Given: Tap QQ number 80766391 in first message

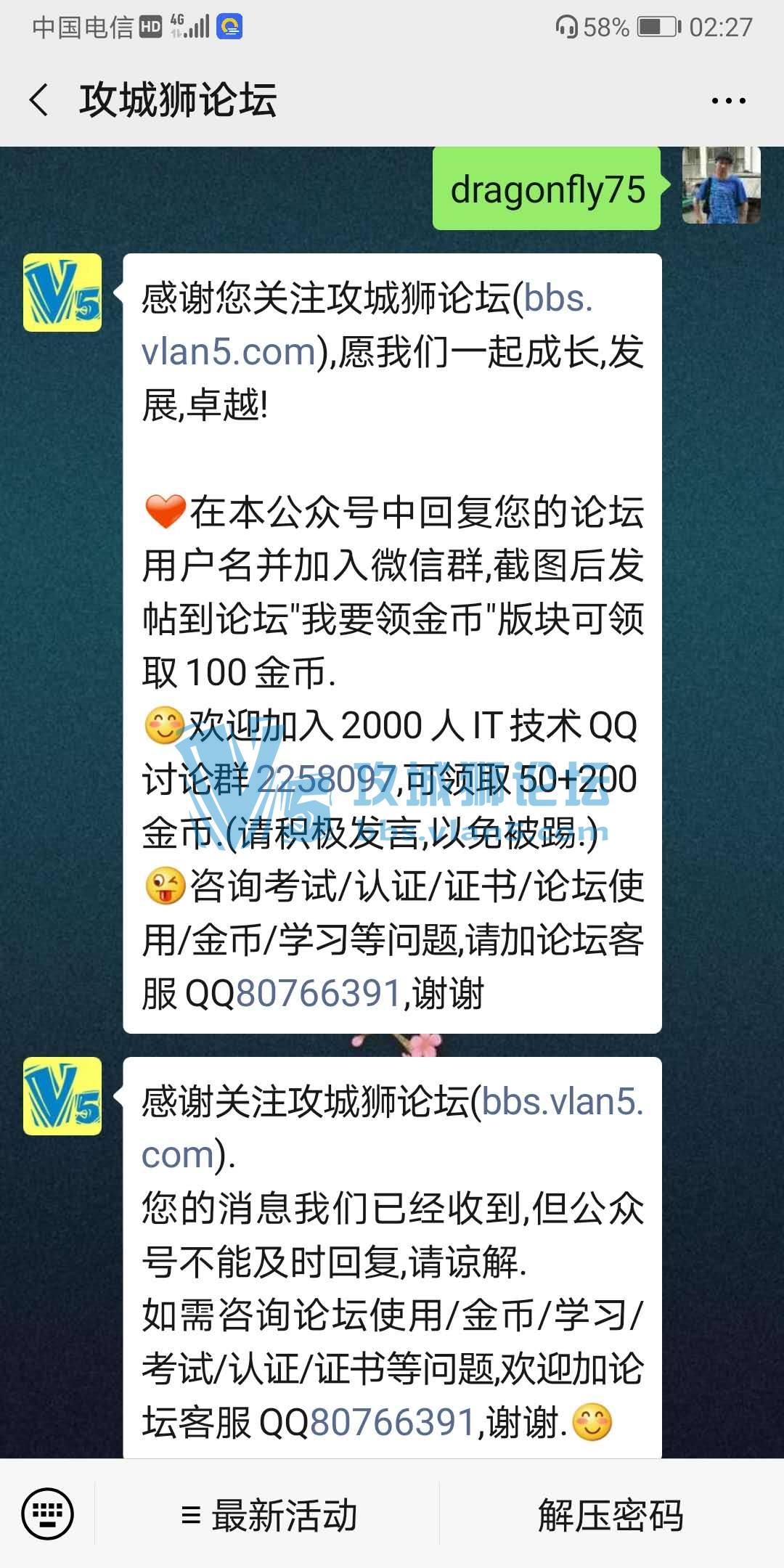Looking at the screenshot, I should click(x=319, y=993).
